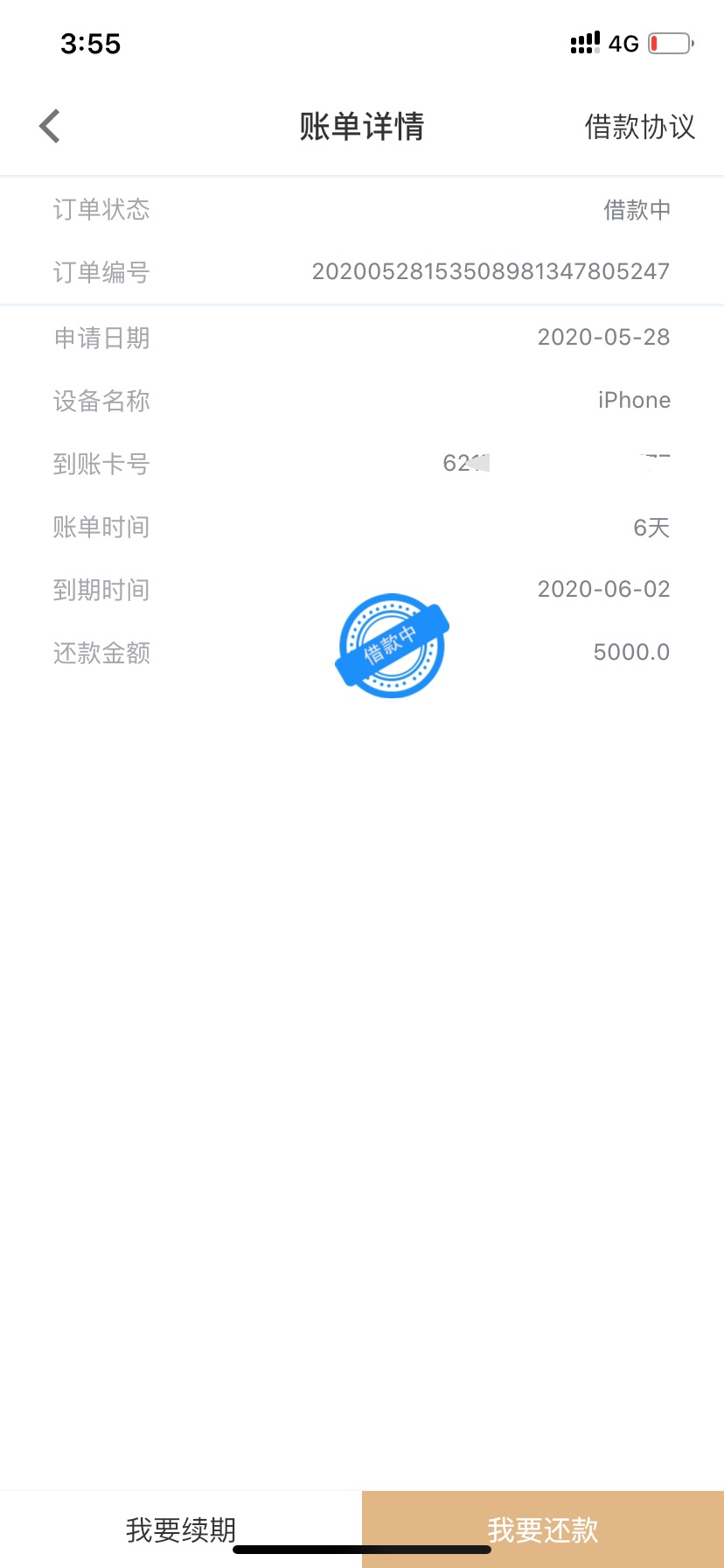Go back using the header arrow
The height and width of the screenshot is (1568, 724).
(x=50, y=126)
